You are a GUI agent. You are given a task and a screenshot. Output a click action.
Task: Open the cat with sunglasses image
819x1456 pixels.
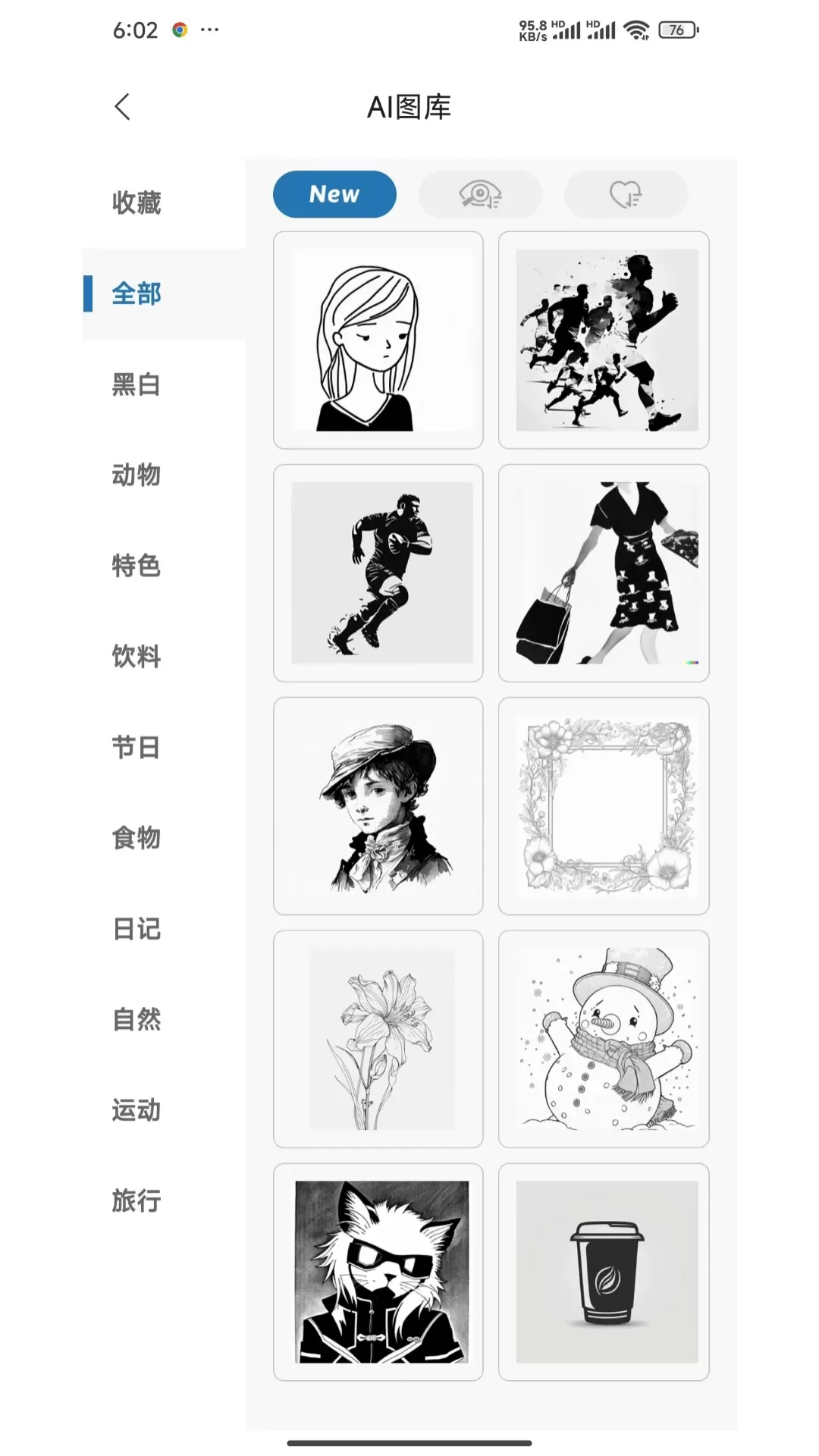(x=378, y=1272)
